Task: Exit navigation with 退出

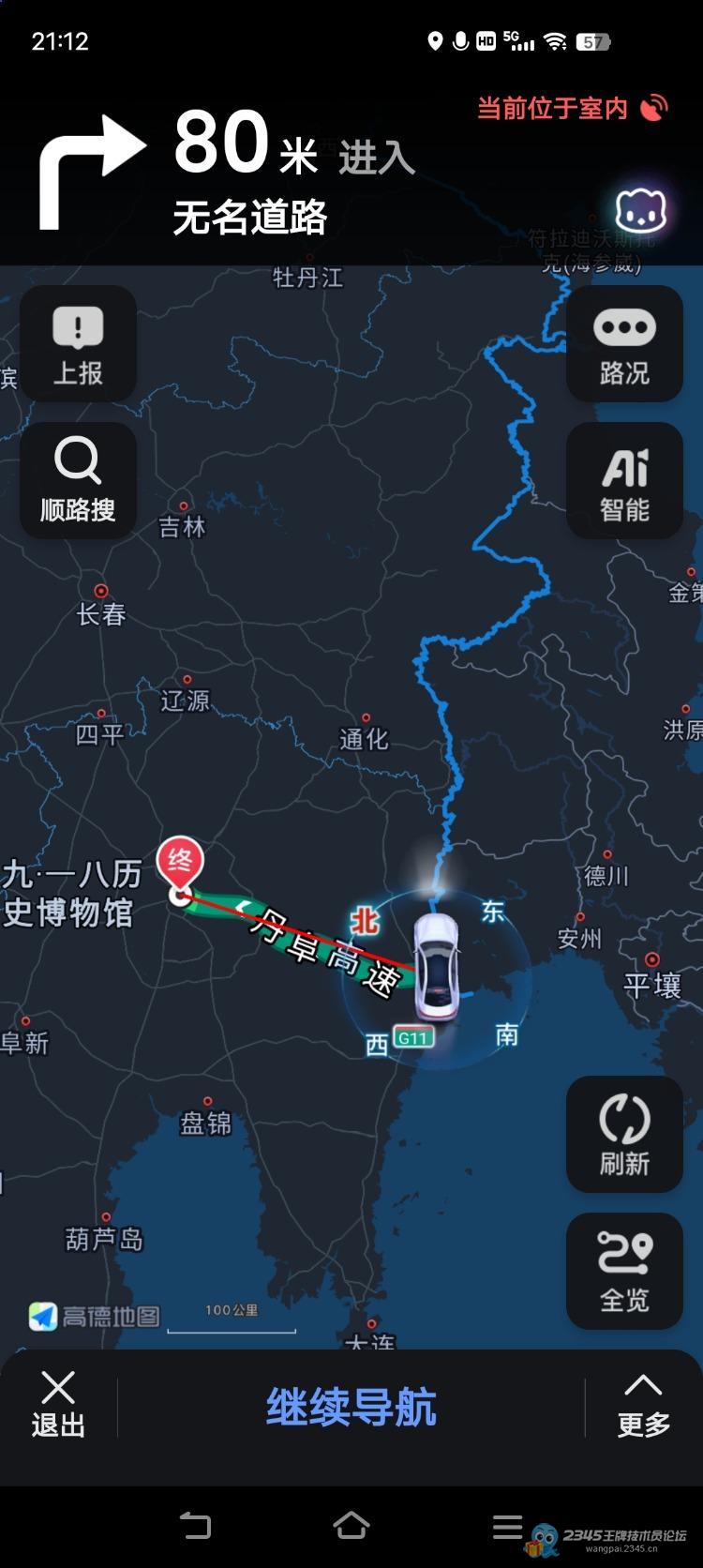Action: pos(58,1405)
